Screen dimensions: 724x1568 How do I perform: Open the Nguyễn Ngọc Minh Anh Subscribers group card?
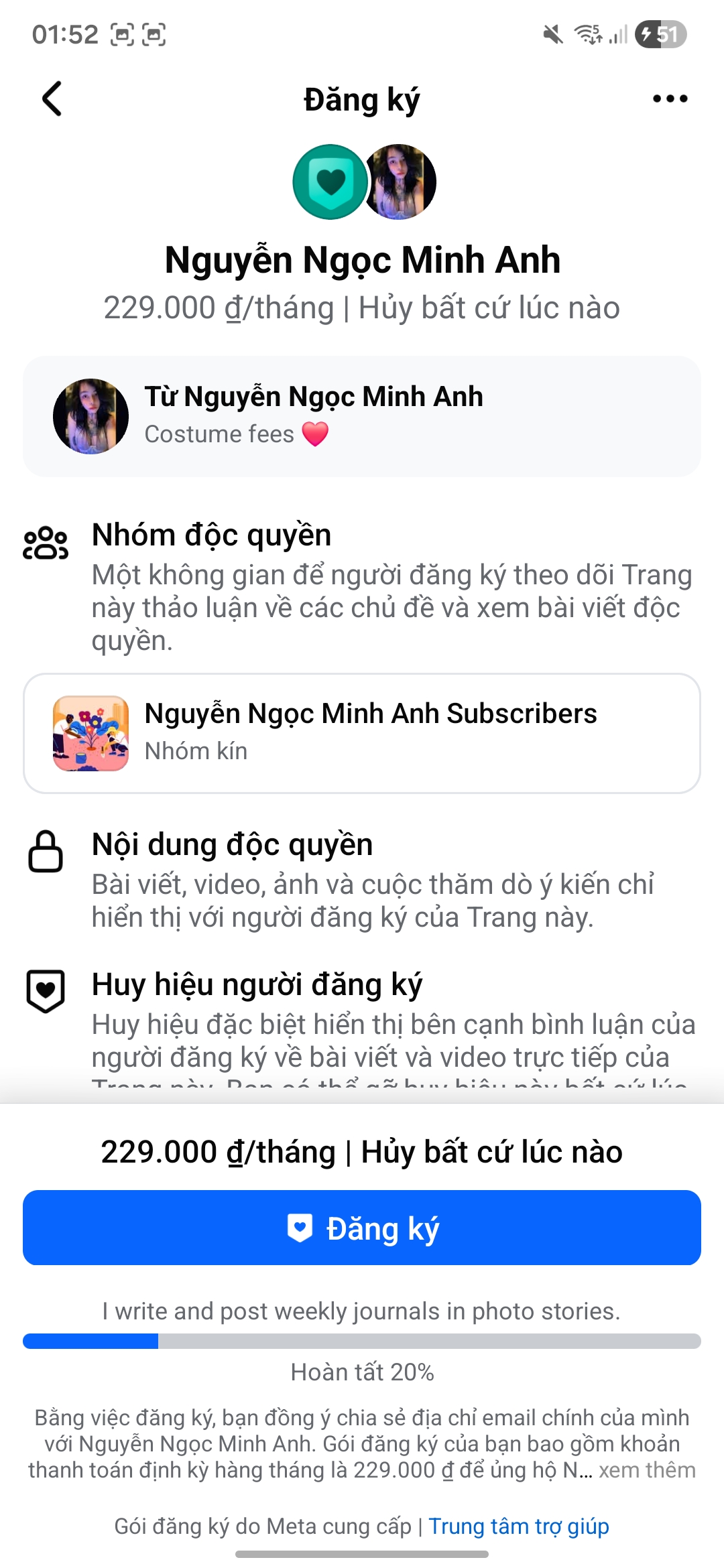click(x=362, y=733)
